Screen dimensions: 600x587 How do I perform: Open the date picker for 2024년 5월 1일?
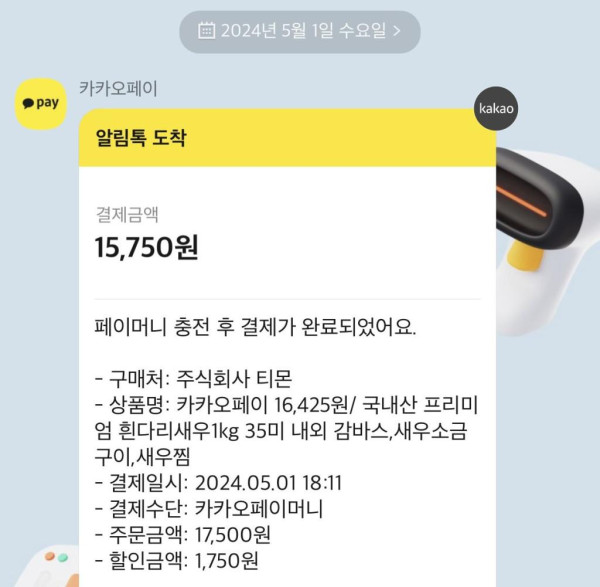(x=299, y=31)
